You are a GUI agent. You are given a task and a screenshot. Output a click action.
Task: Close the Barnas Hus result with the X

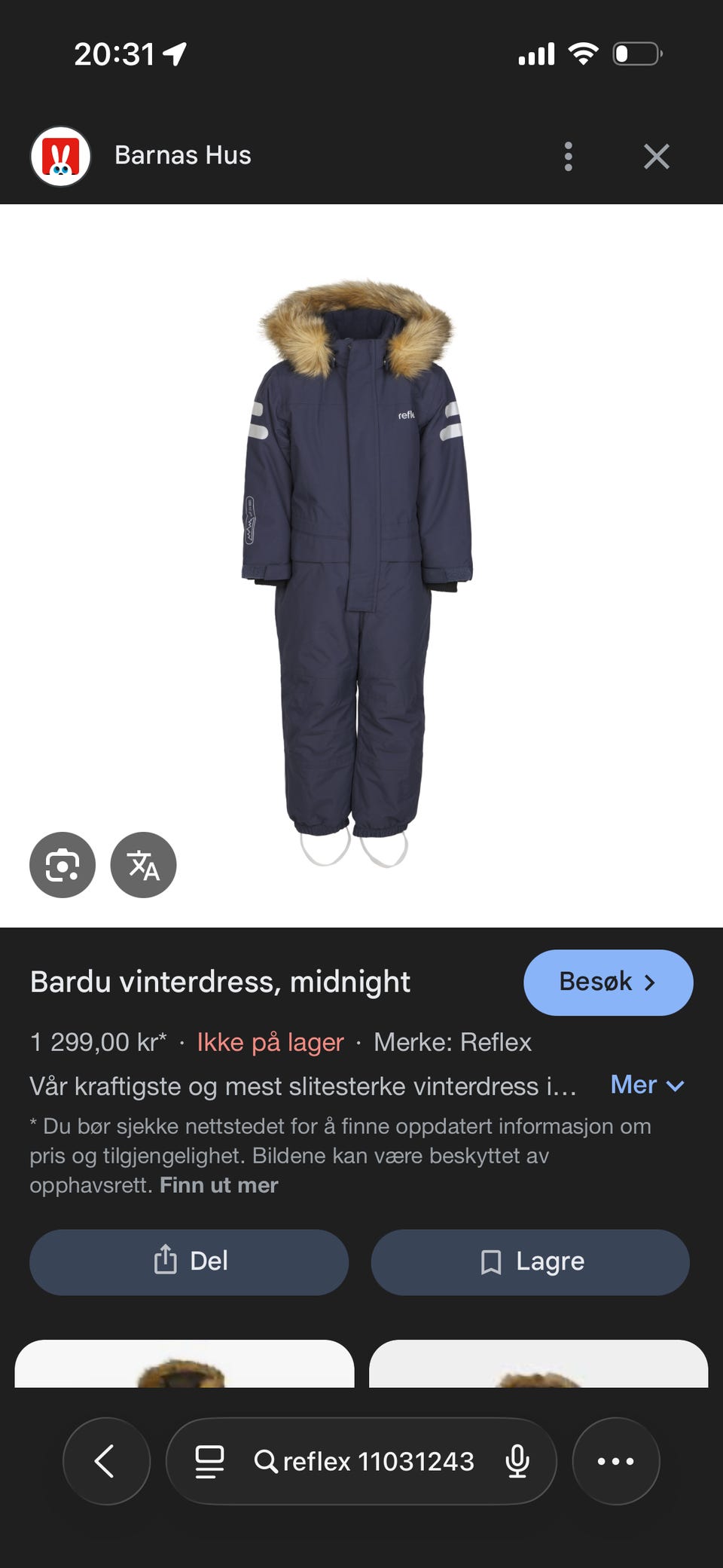coord(657,155)
